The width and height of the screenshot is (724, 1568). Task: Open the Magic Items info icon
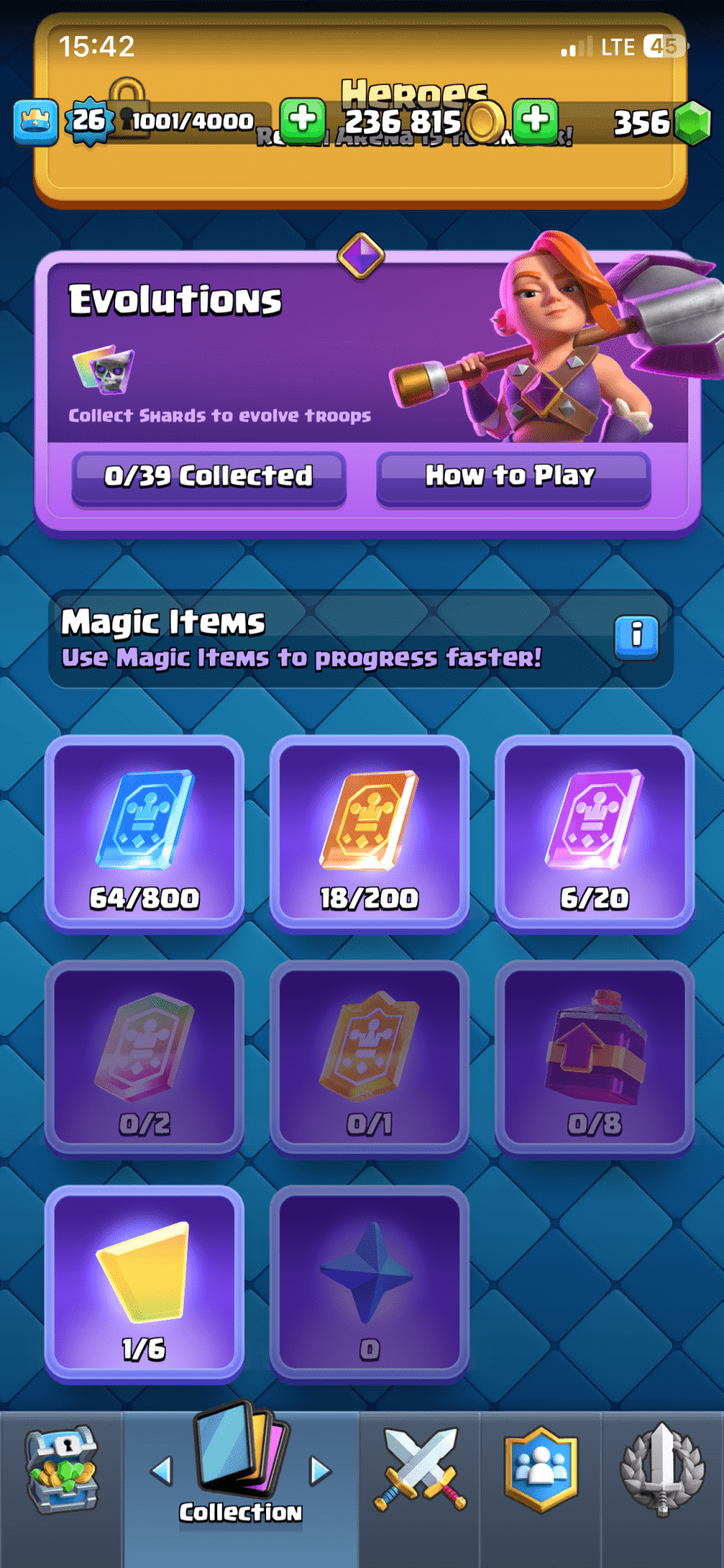636,637
